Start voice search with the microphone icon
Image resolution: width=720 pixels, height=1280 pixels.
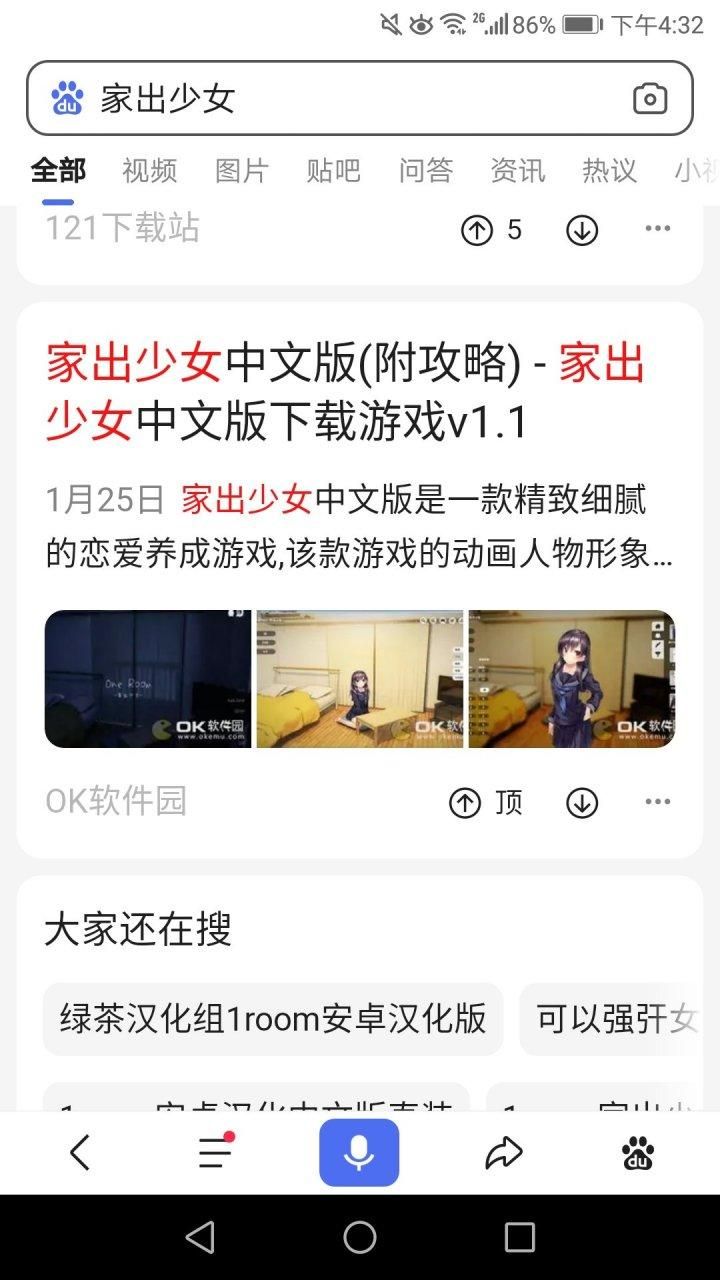pyautogui.click(x=359, y=1152)
